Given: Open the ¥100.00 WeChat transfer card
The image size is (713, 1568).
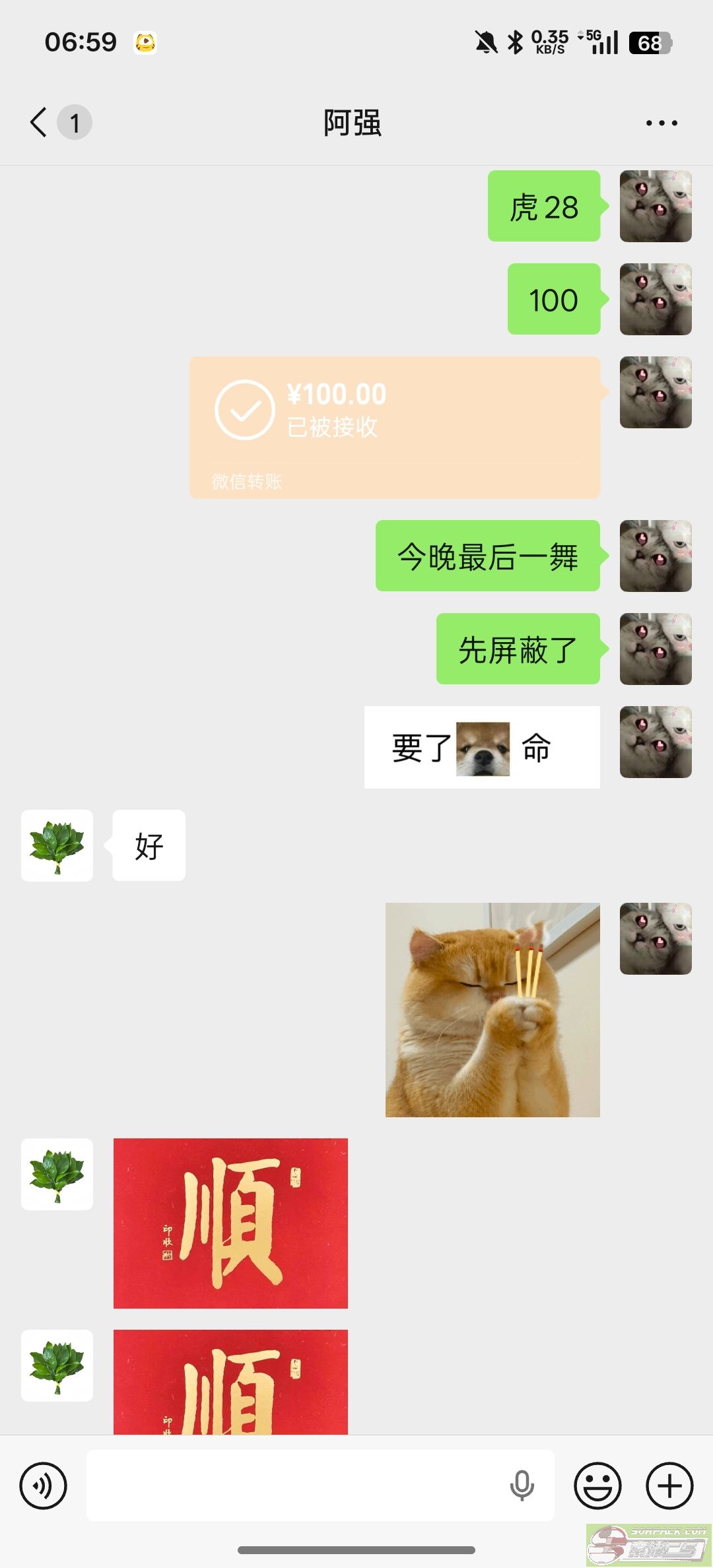Looking at the screenshot, I should tap(394, 426).
